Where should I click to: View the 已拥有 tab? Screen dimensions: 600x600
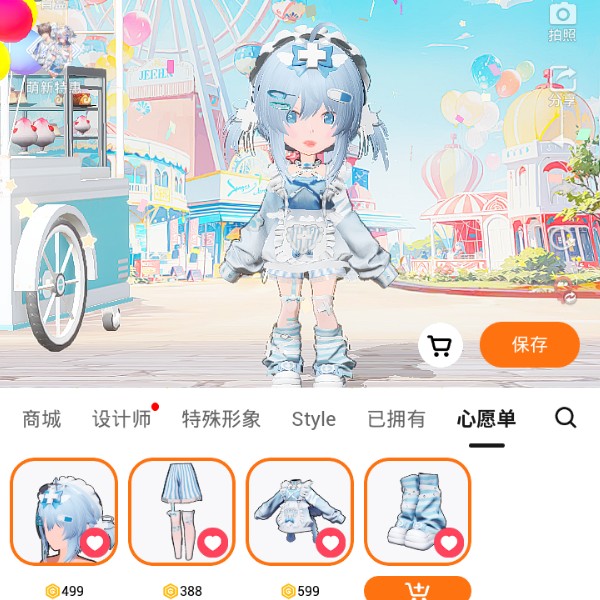coord(396,419)
